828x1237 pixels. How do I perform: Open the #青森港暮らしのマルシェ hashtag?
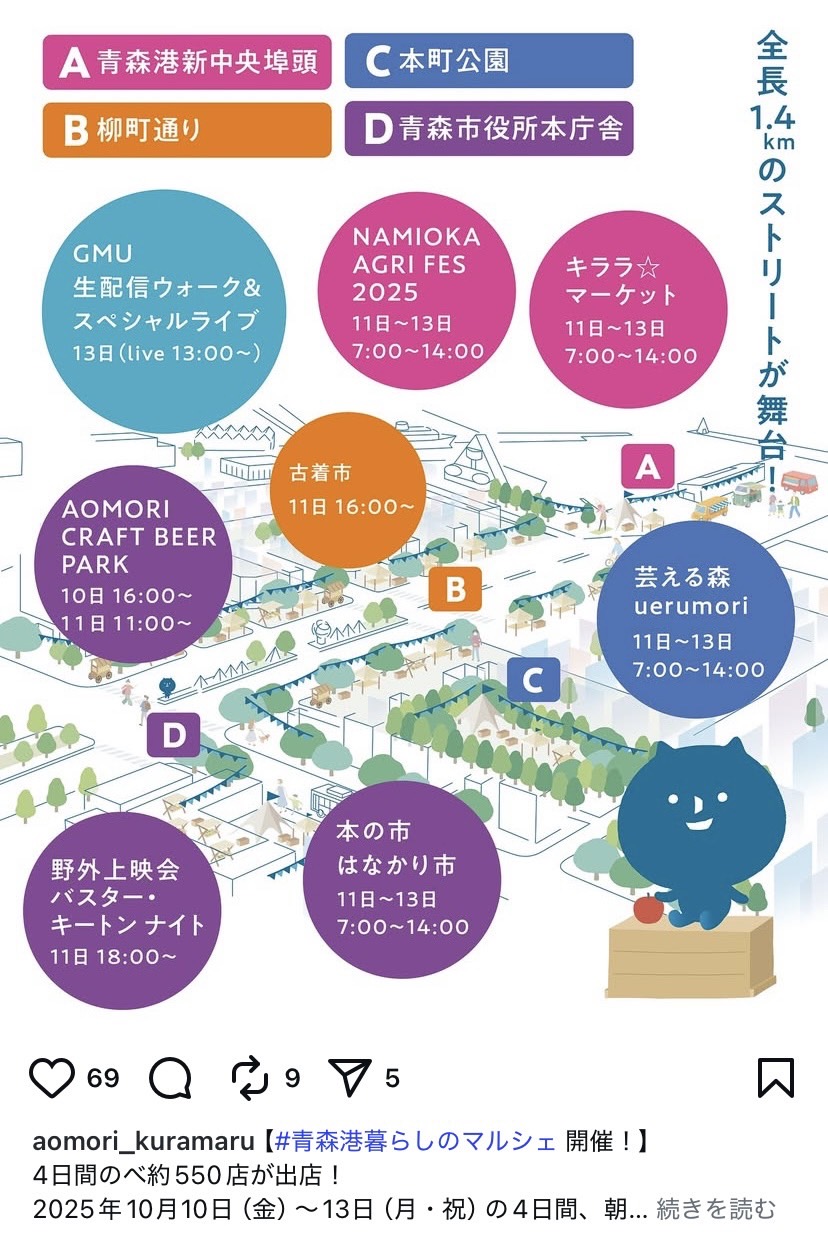point(415,1141)
